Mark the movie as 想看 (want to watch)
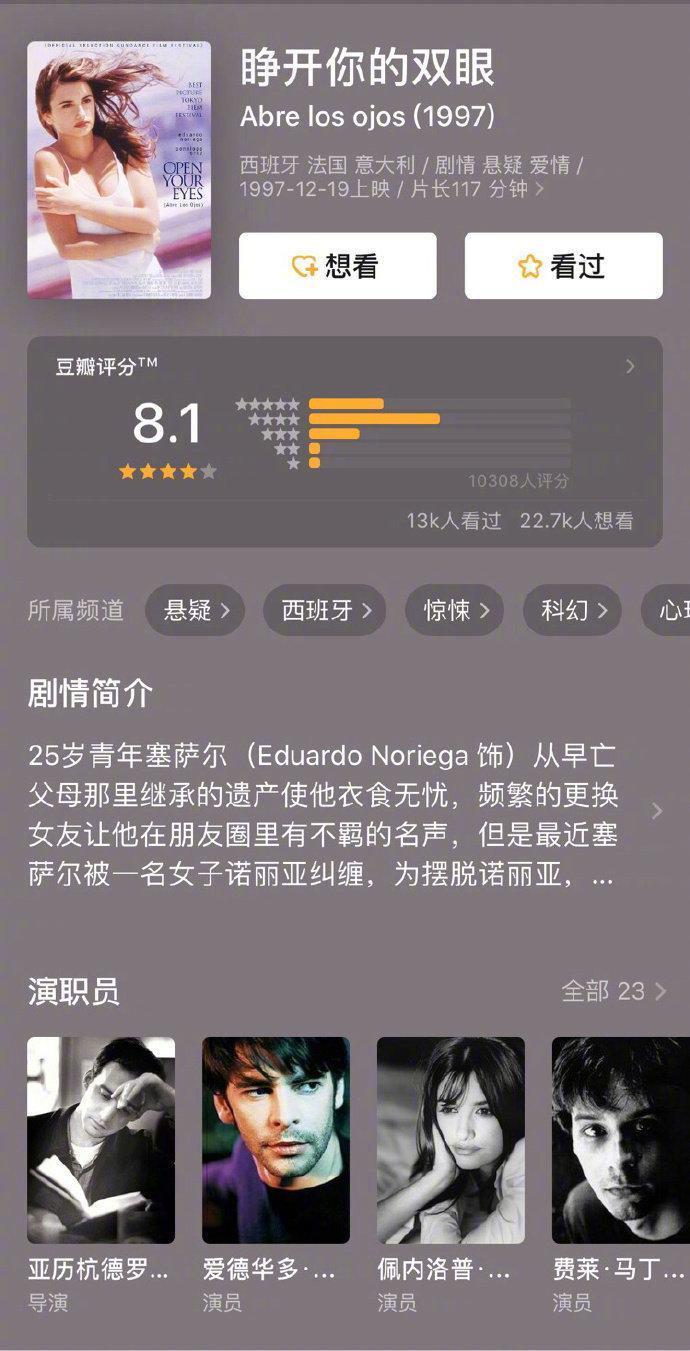Image resolution: width=690 pixels, height=1351 pixels. [x=337, y=266]
